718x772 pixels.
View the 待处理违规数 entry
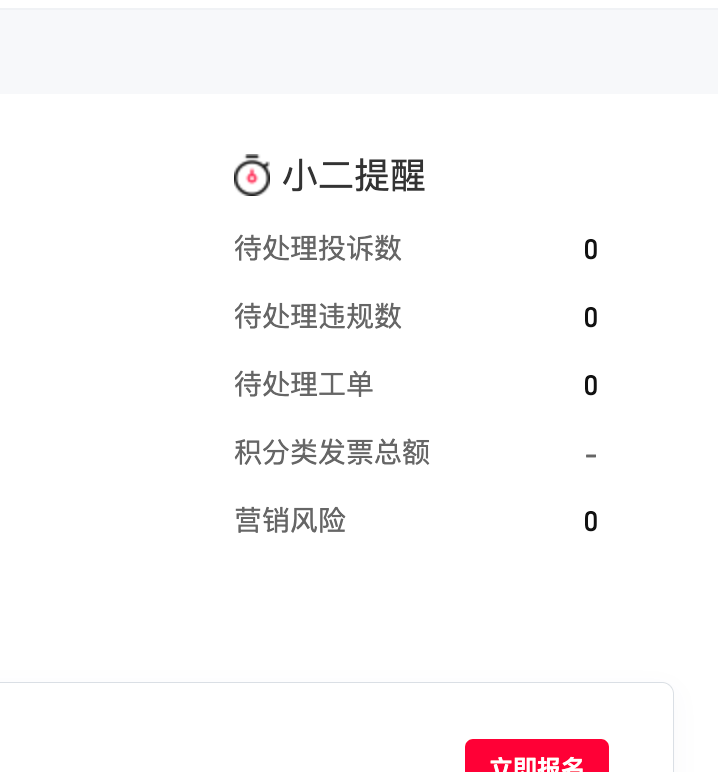tap(318, 316)
